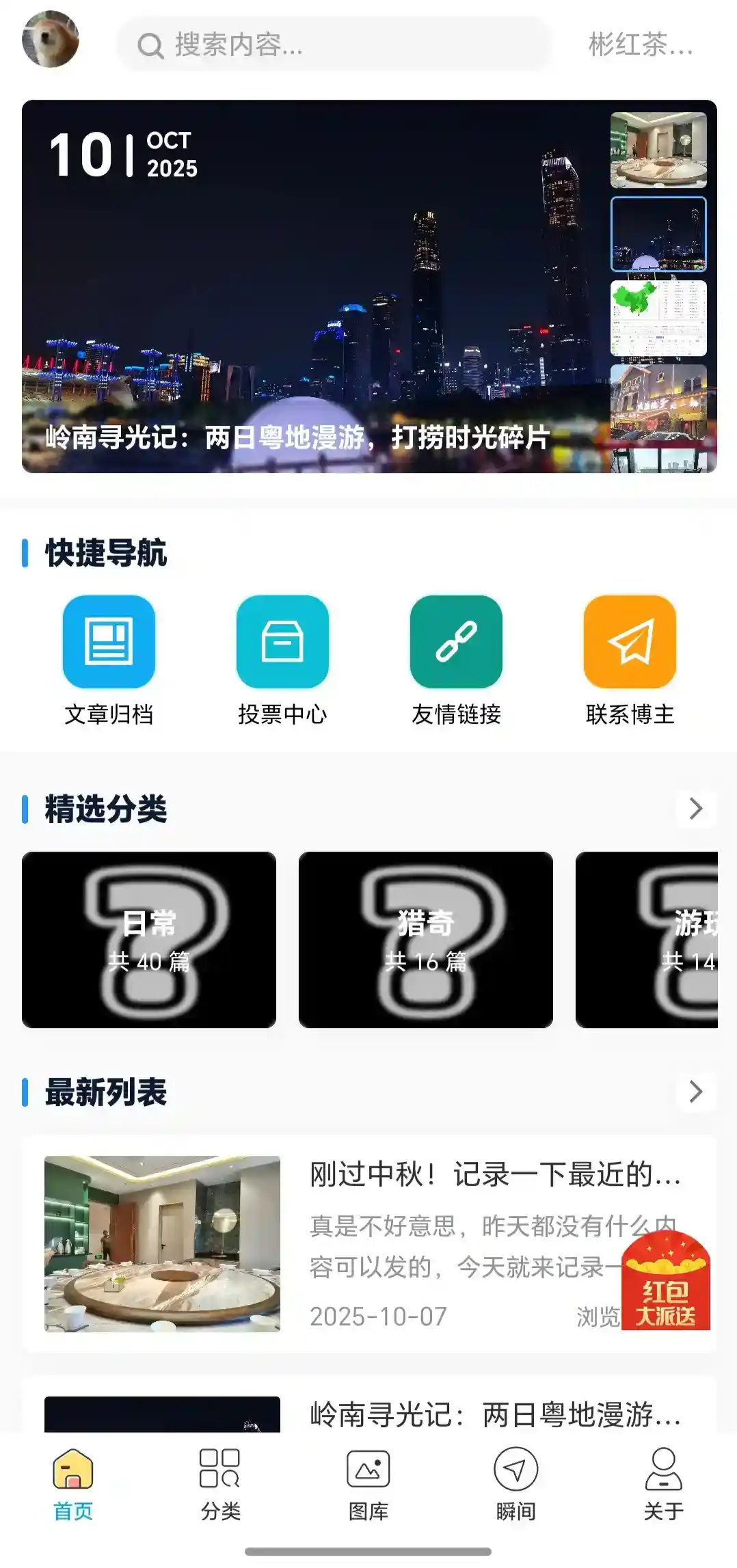Screen dimensions: 737x1568
Task: Select the green map banner thumbnail
Action: coord(658,318)
